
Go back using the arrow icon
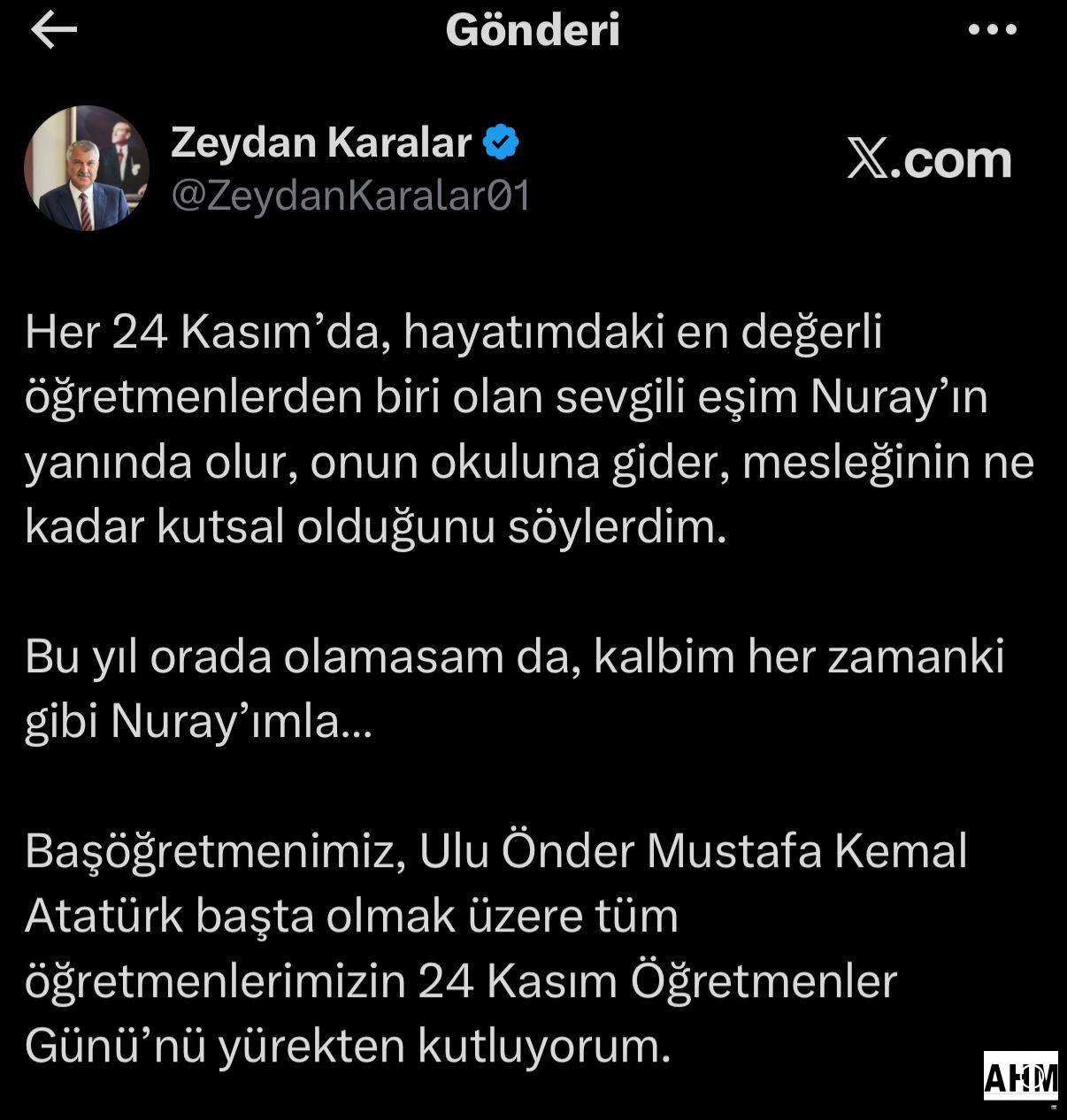click(54, 30)
